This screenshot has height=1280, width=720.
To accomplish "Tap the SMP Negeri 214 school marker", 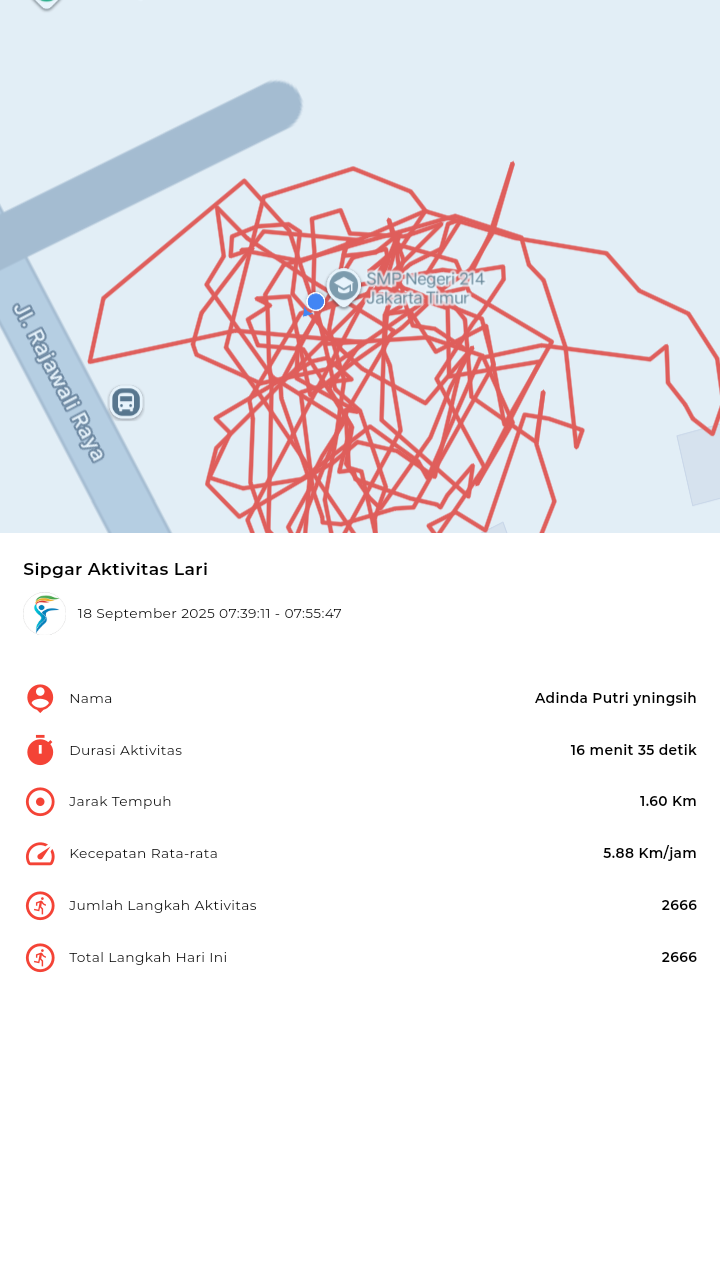I will tap(344, 286).
